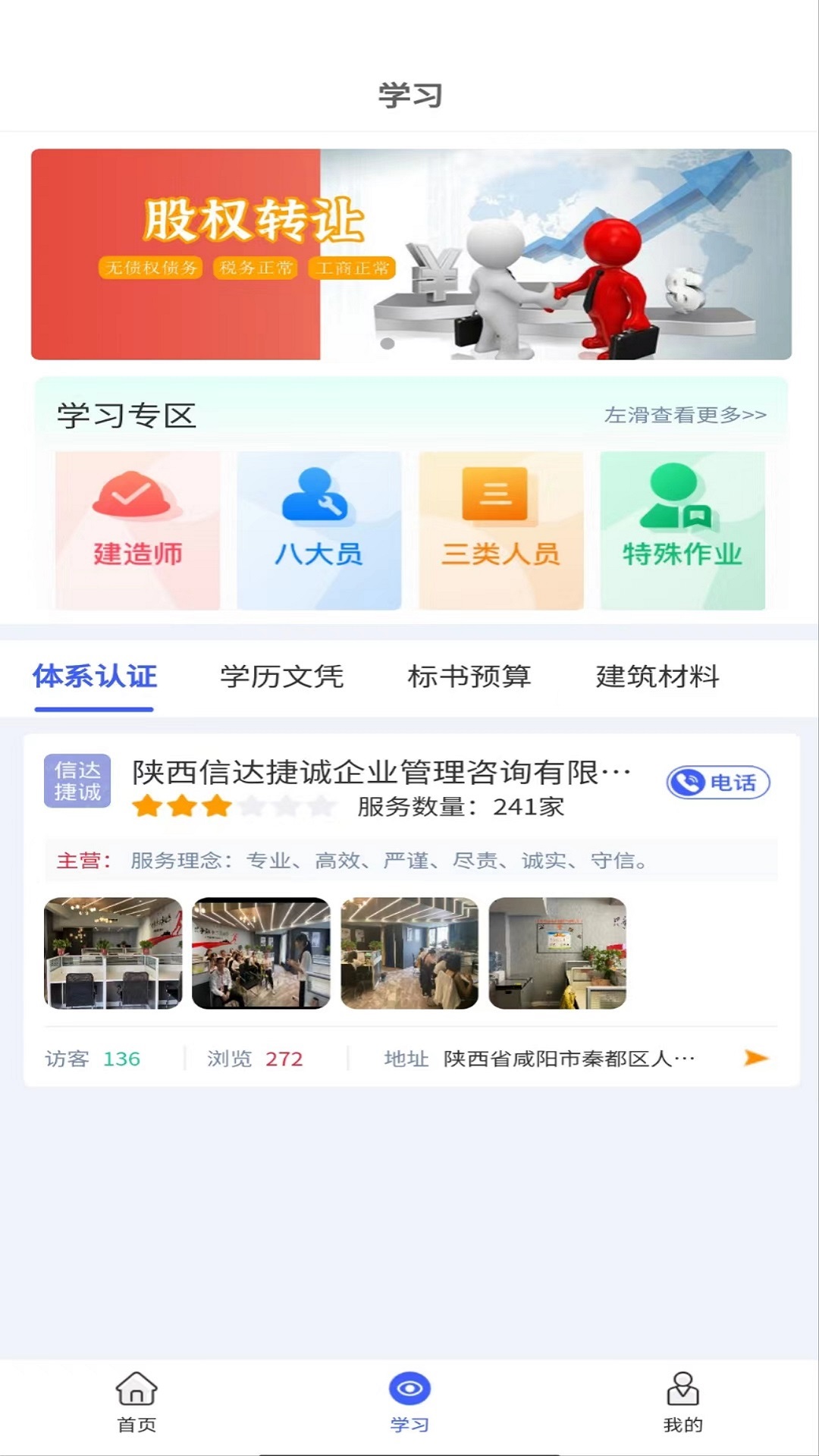Switch to the 标书预算 tab
Image resolution: width=819 pixels, height=1456 pixels.
click(469, 676)
